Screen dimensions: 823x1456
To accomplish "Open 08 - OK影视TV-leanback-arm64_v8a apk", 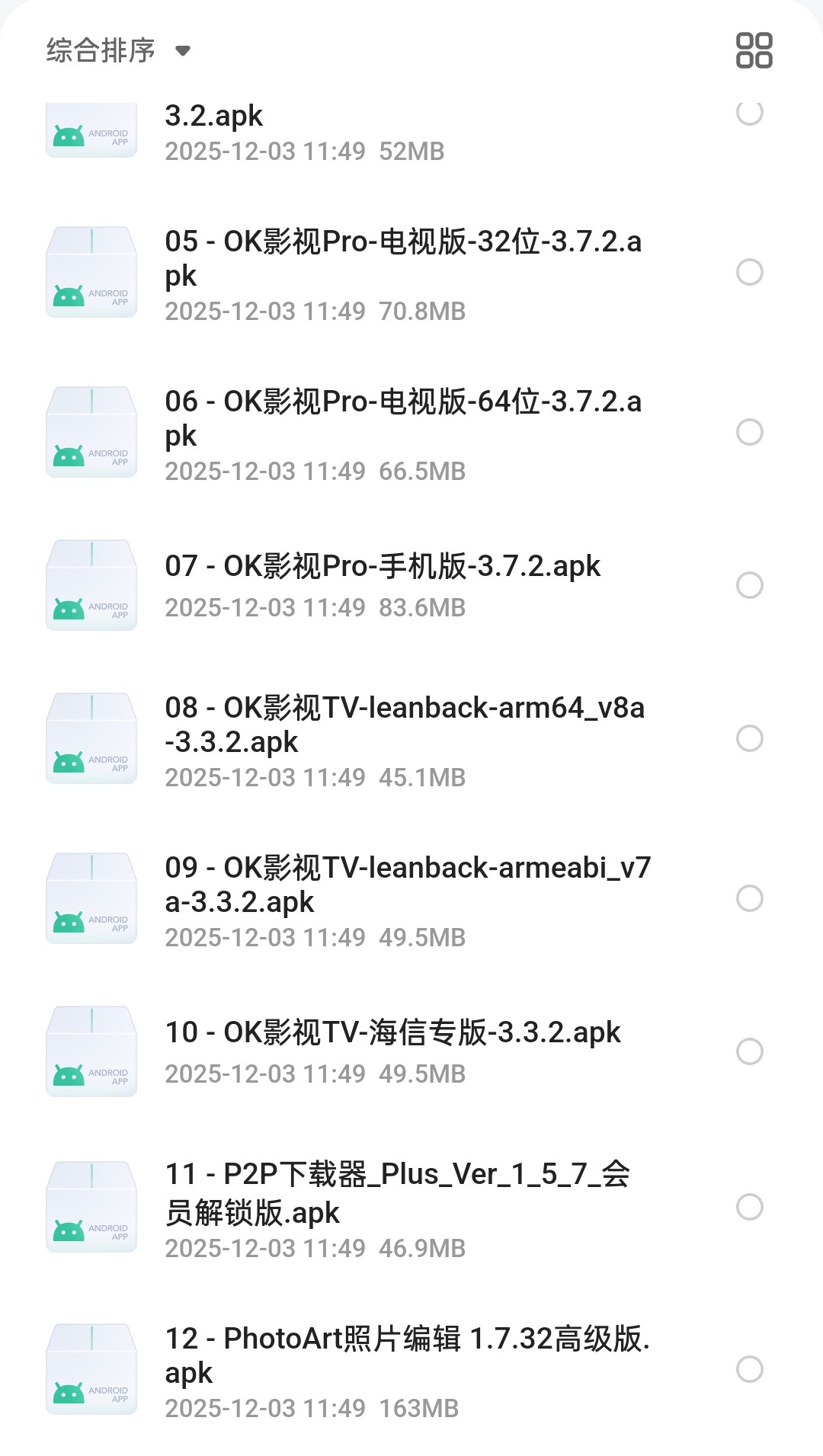I will pyautogui.click(x=404, y=725).
